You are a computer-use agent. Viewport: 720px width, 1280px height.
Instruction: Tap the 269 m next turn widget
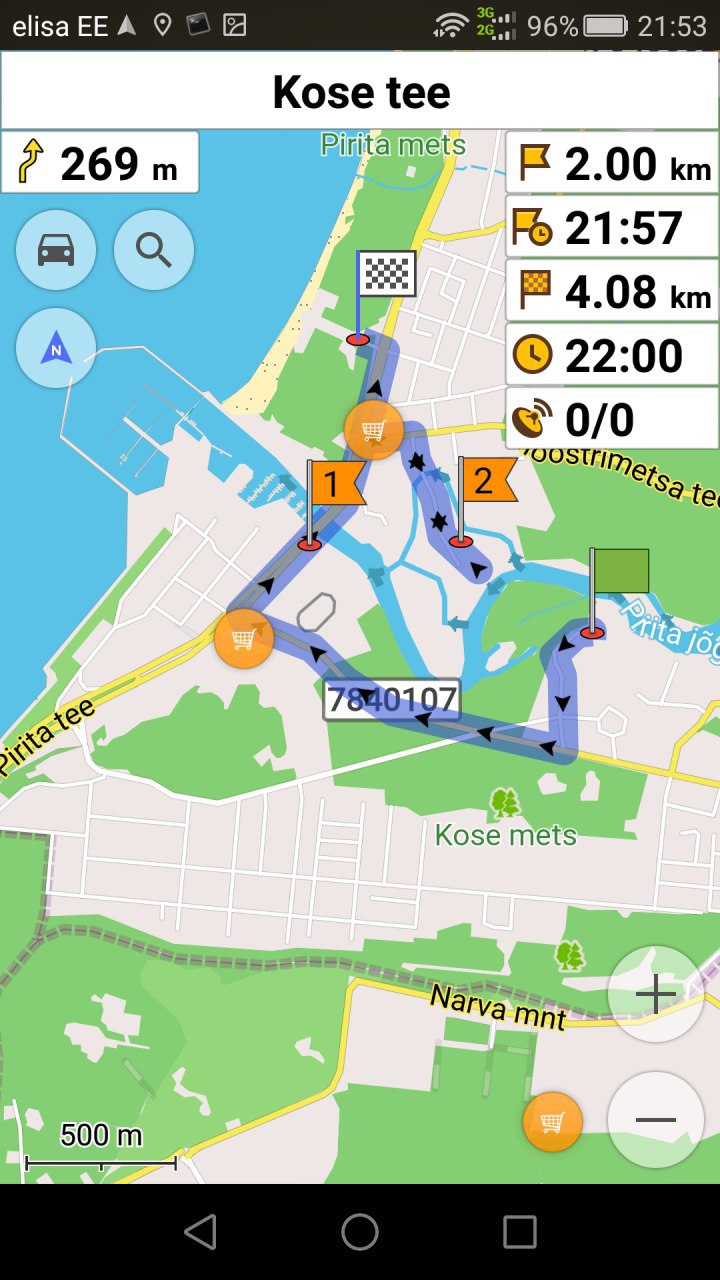pyautogui.click(x=100, y=162)
